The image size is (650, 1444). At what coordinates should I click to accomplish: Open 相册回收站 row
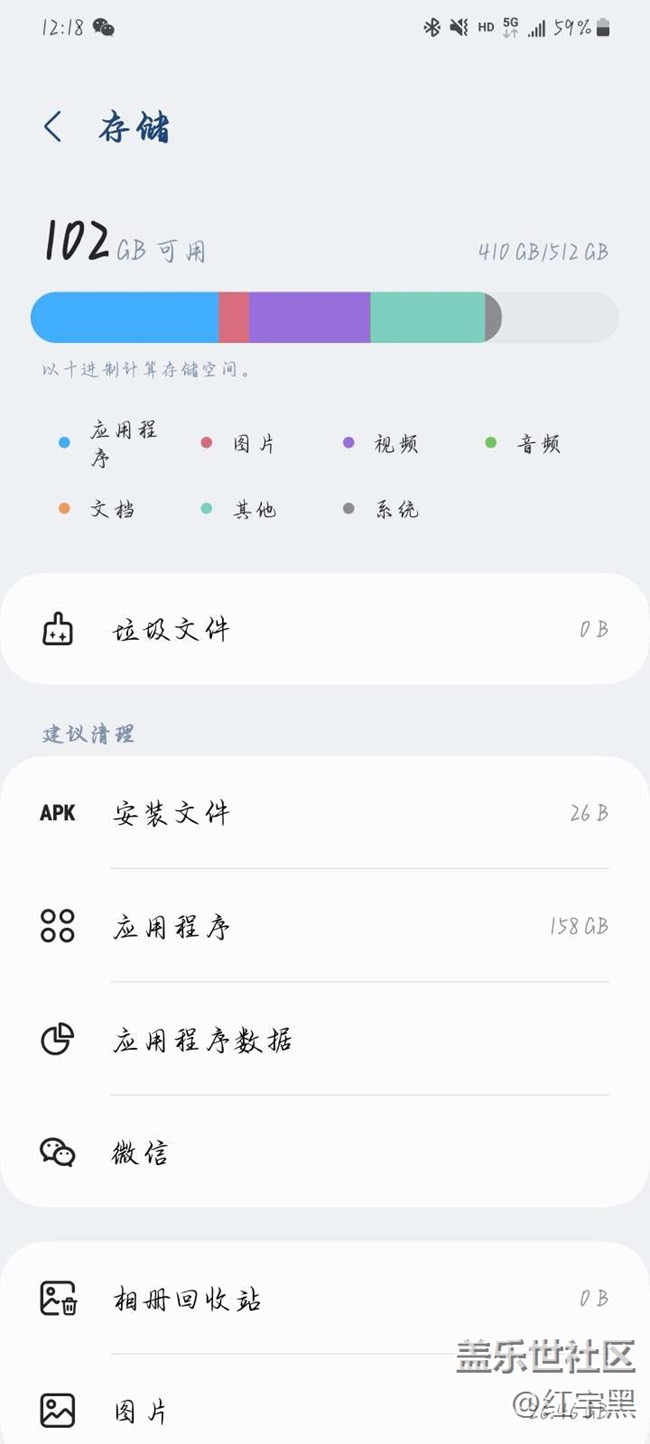point(325,1299)
